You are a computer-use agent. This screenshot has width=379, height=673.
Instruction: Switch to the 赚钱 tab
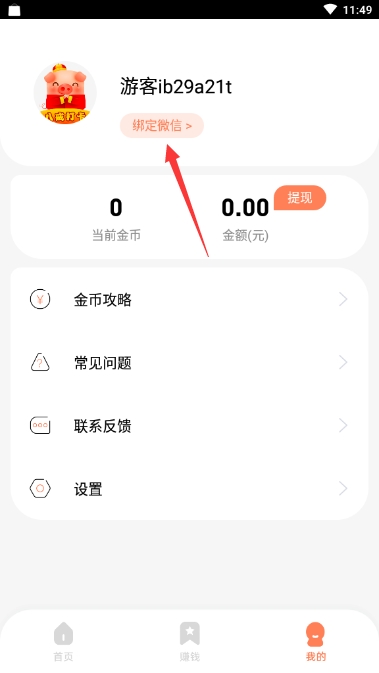point(190,641)
